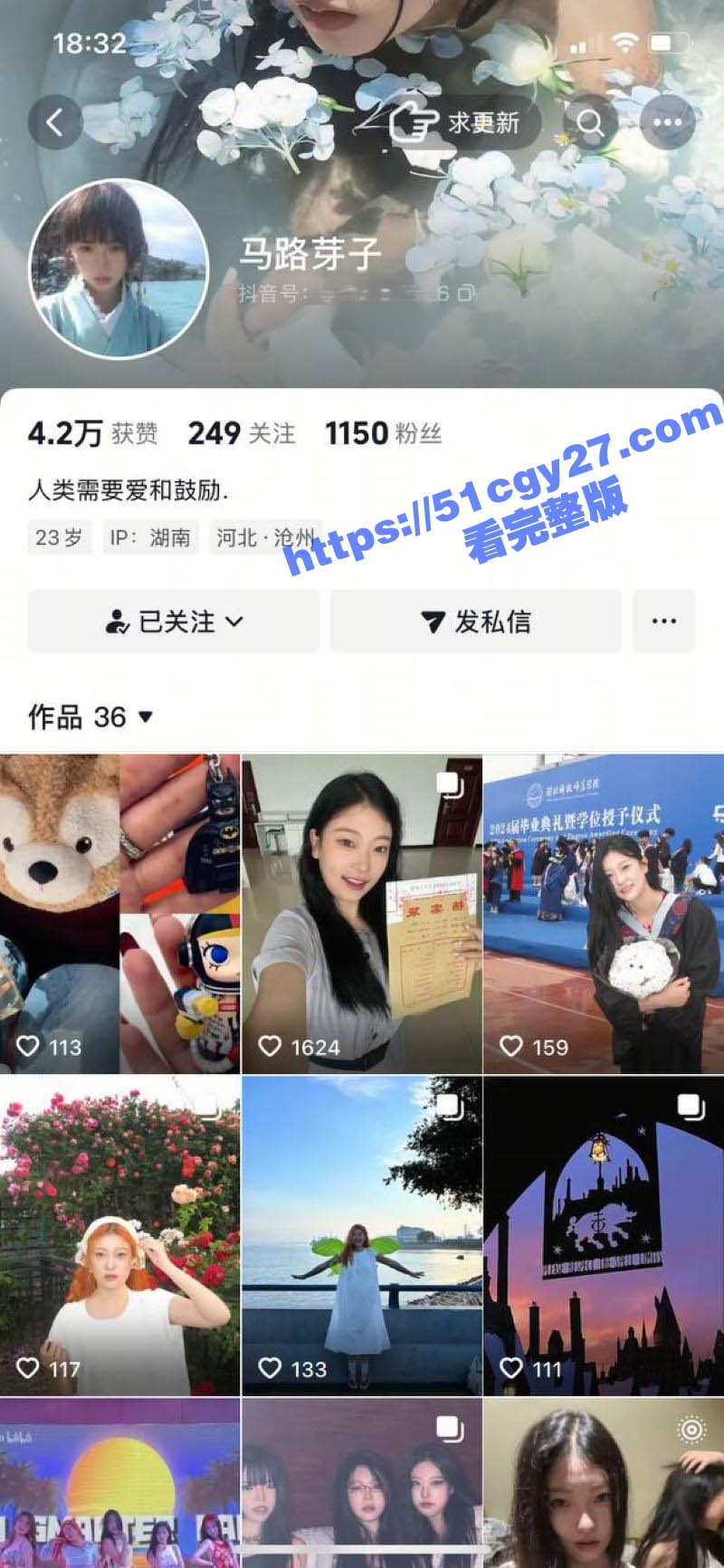
Task: Open the post with 1624 likes
Action: pos(362,914)
